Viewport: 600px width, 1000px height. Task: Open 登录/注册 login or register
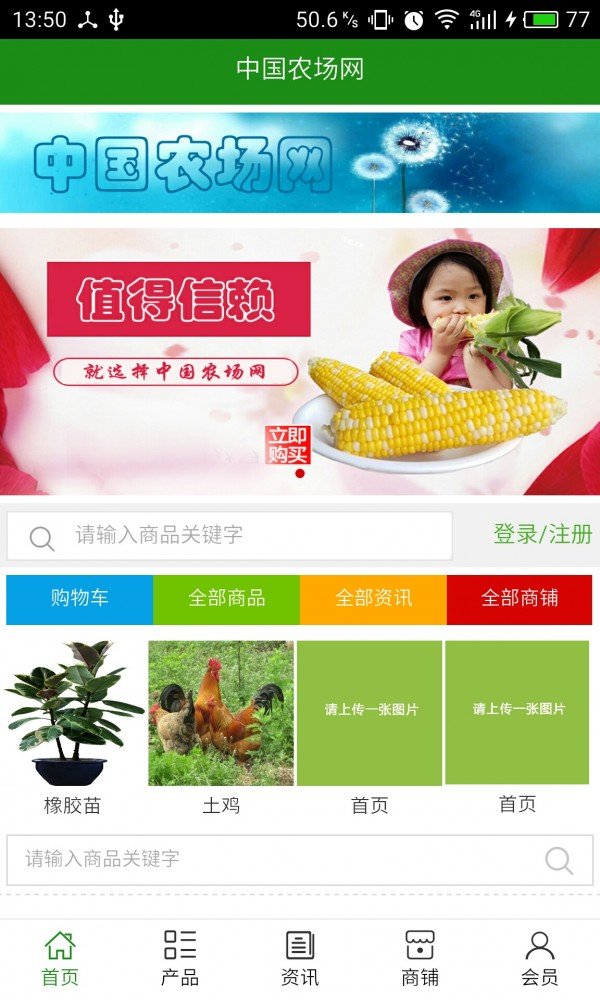[x=542, y=534]
